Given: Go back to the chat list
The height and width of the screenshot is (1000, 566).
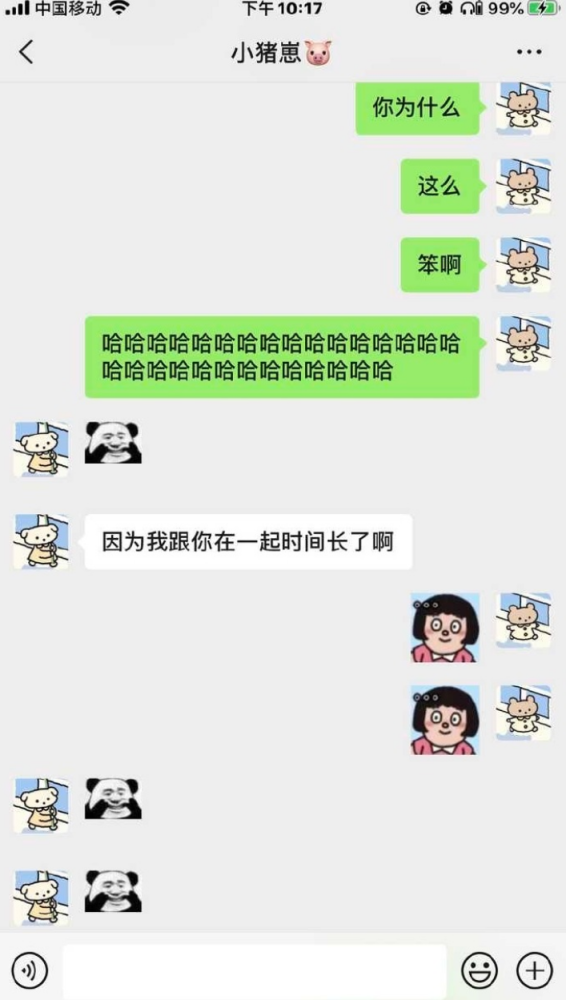Looking at the screenshot, I should click(x=26, y=52).
